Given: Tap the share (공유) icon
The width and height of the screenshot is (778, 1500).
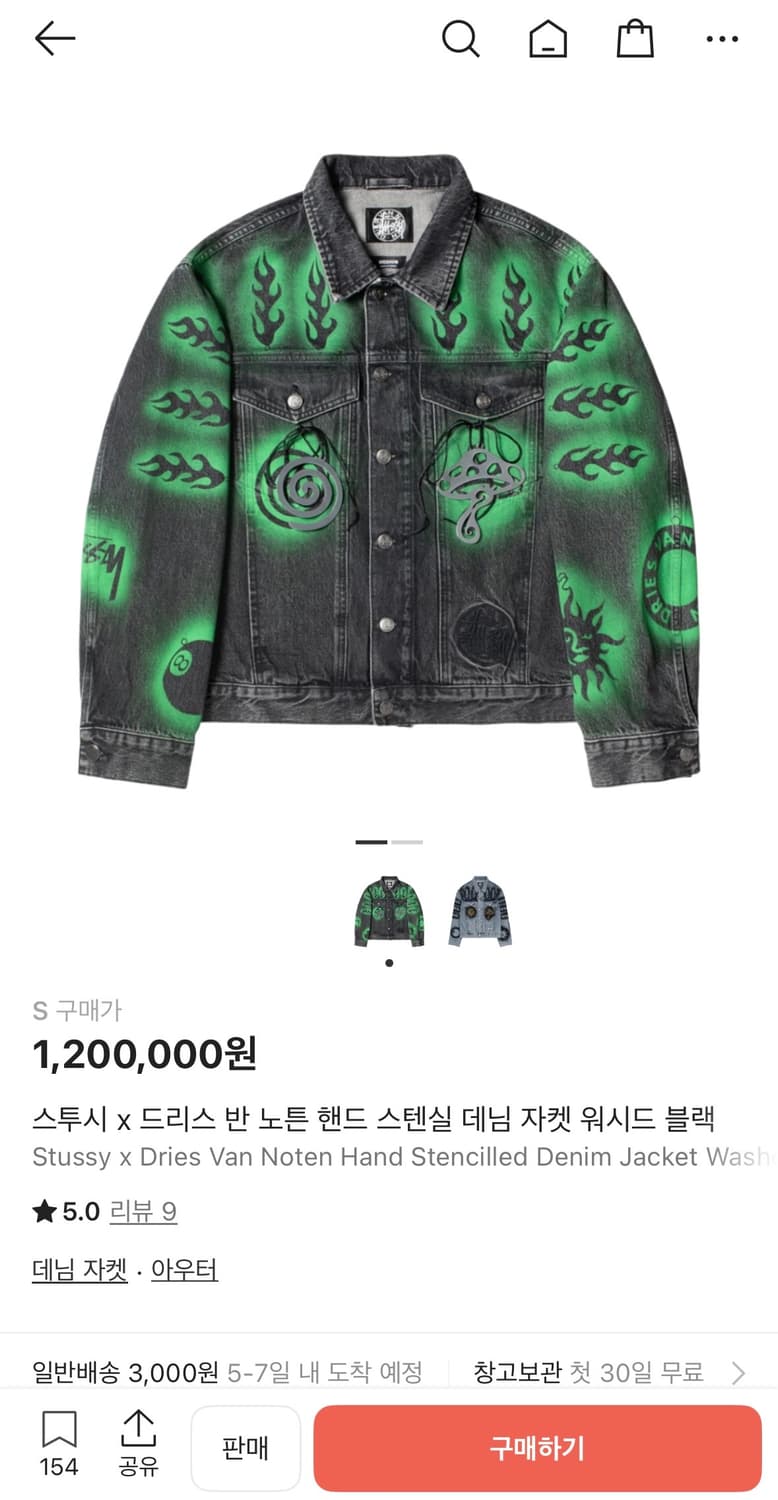Looking at the screenshot, I should pyautogui.click(x=138, y=1447).
